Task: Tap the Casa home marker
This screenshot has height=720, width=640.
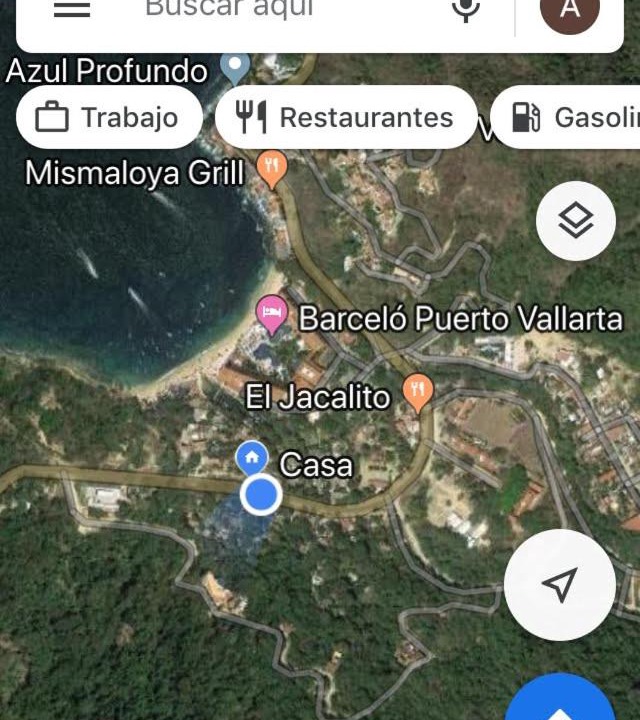Action: coord(252,458)
